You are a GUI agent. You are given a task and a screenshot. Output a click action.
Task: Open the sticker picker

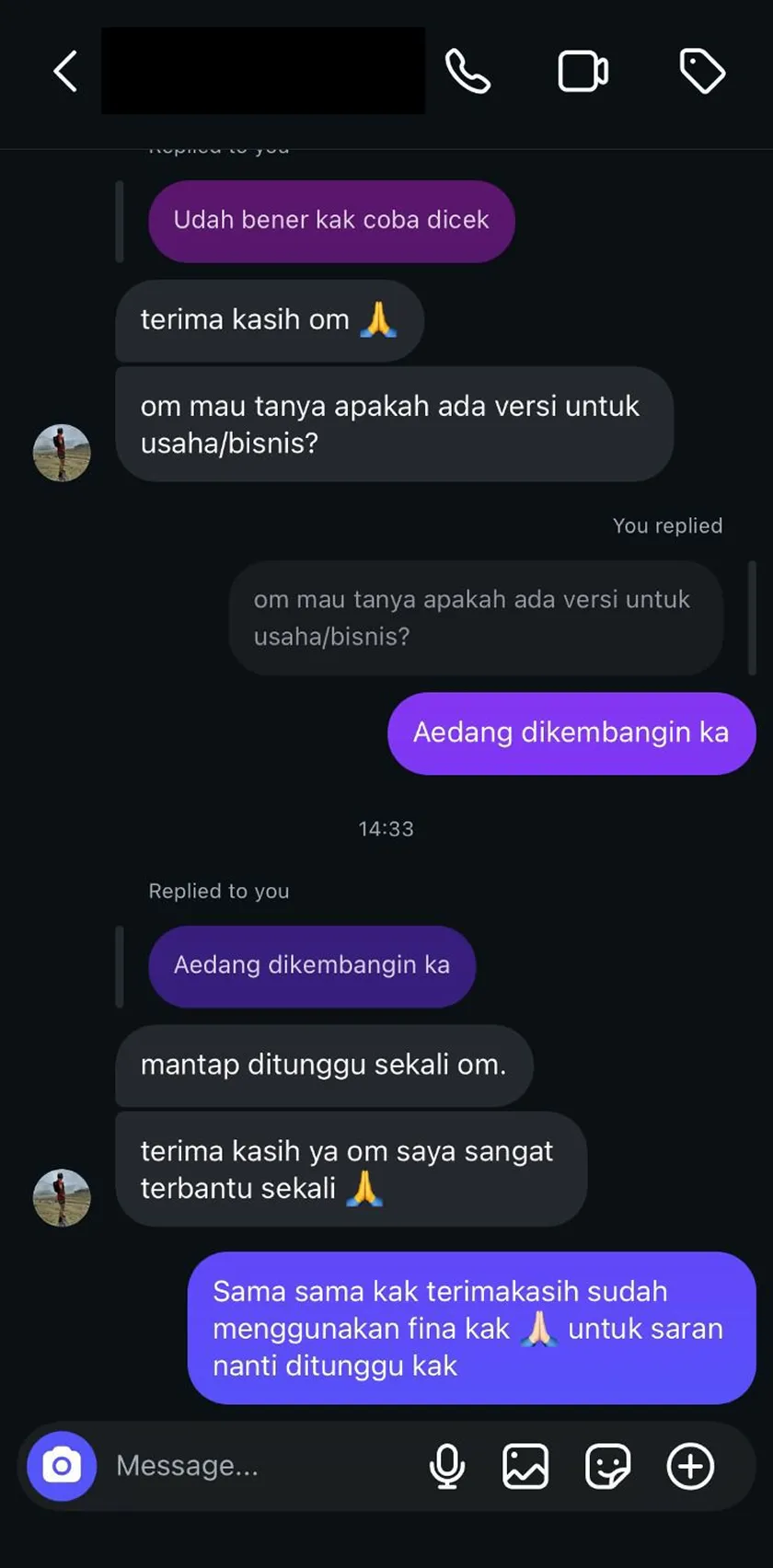[608, 1466]
